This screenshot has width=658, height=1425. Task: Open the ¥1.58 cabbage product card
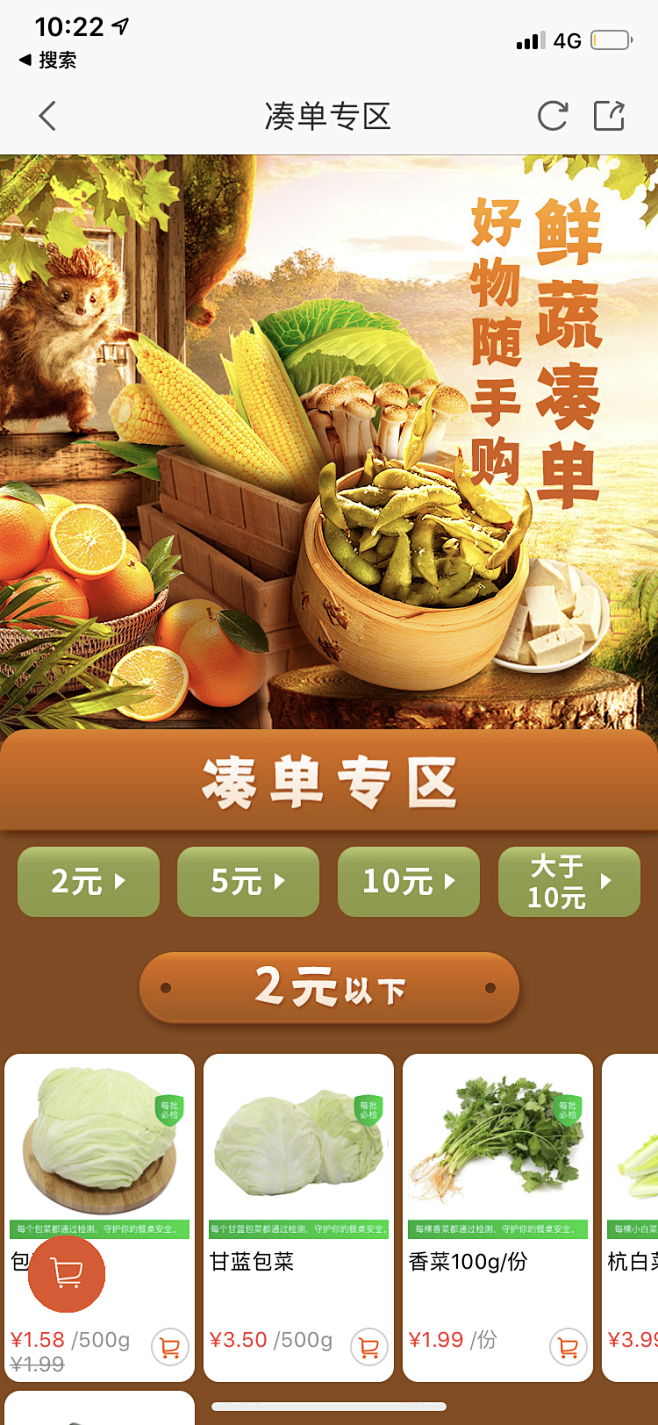(100, 1140)
